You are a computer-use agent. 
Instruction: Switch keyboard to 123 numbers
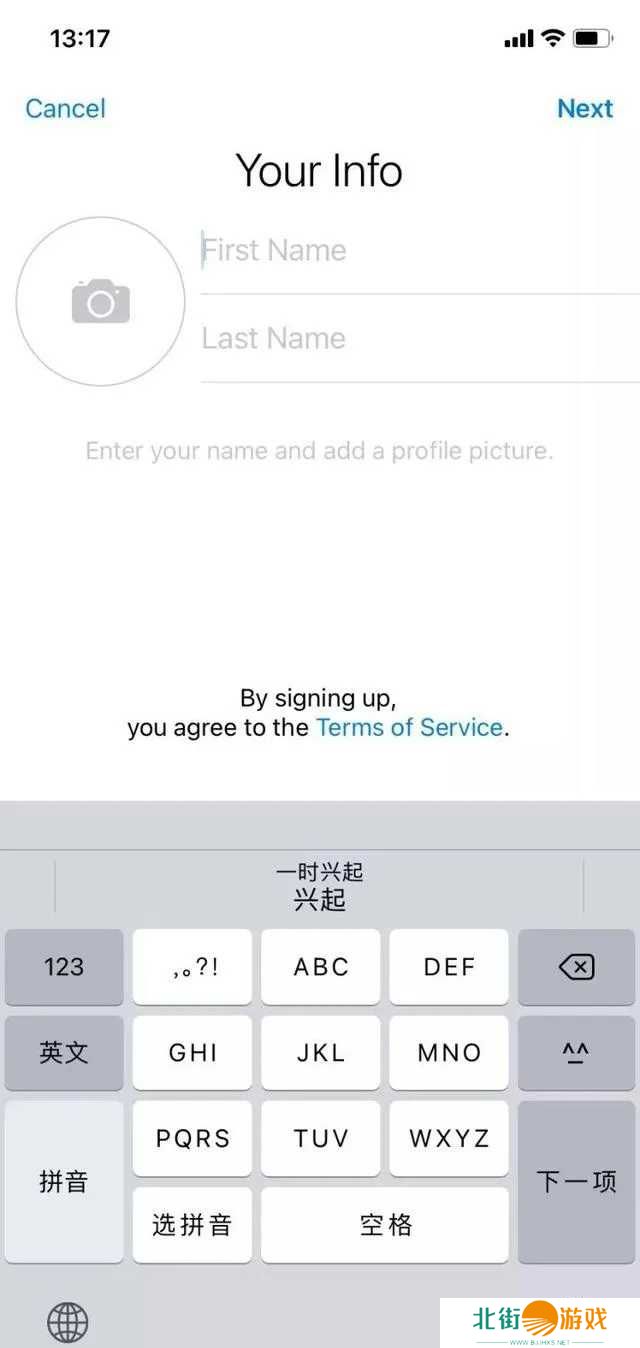click(x=64, y=967)
